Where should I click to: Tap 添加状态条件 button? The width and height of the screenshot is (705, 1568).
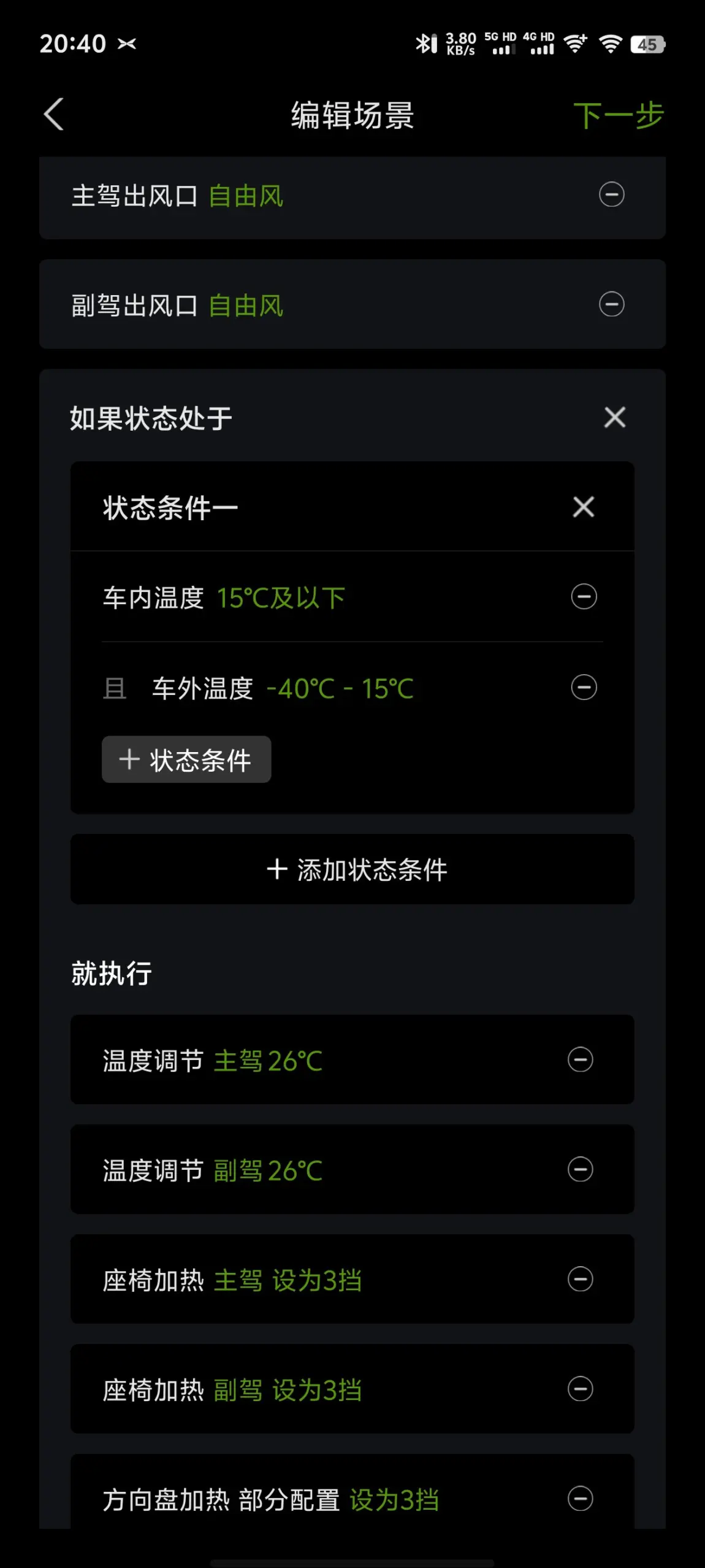point(352,869)
